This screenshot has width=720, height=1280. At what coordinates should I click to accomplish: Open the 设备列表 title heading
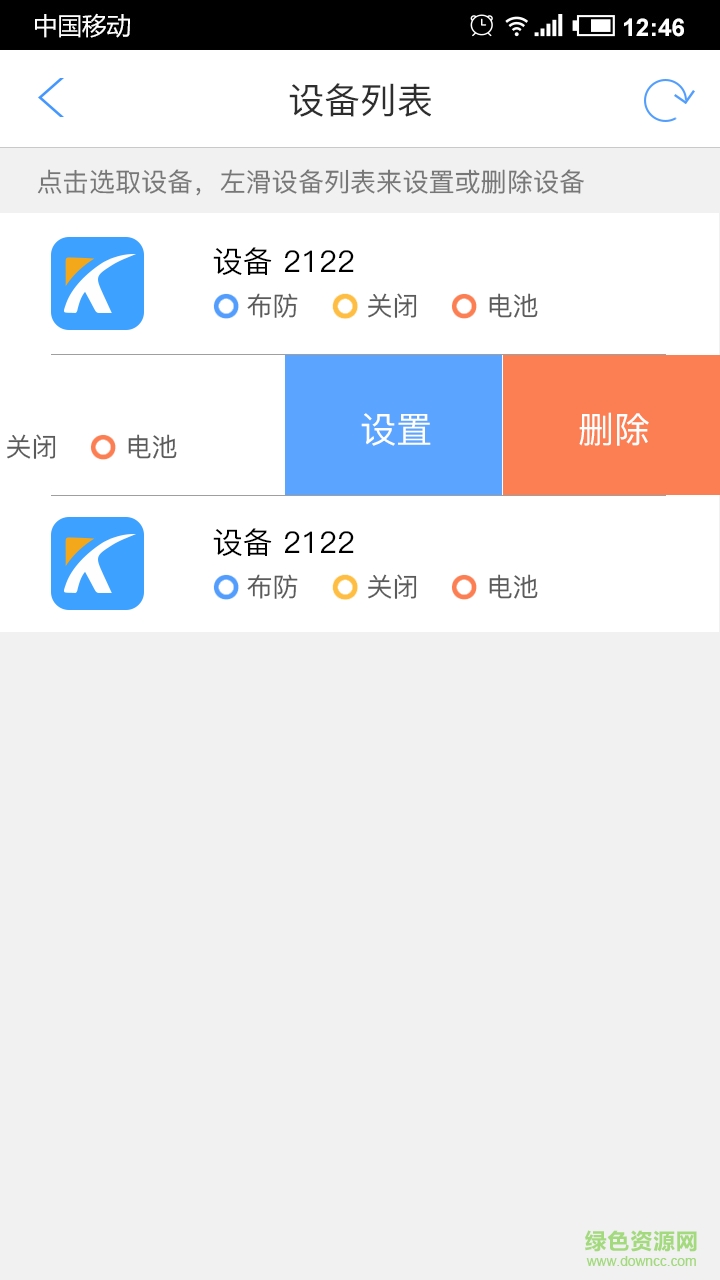pos(360,97)
